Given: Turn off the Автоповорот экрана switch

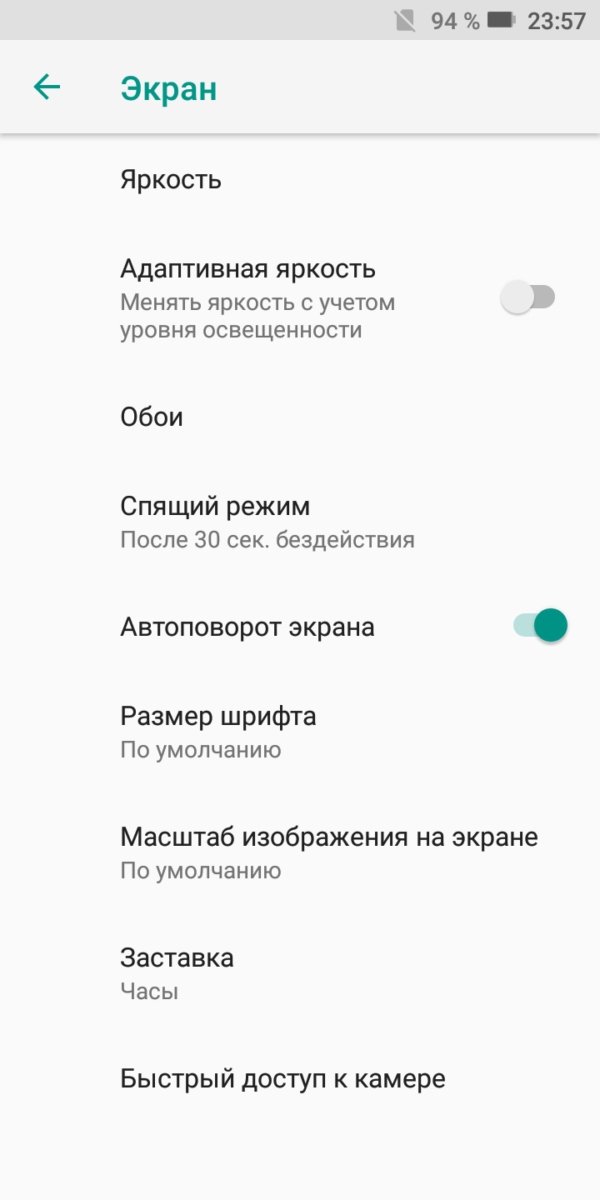Looking at the screenshot, I should click(x=540, y=627).
